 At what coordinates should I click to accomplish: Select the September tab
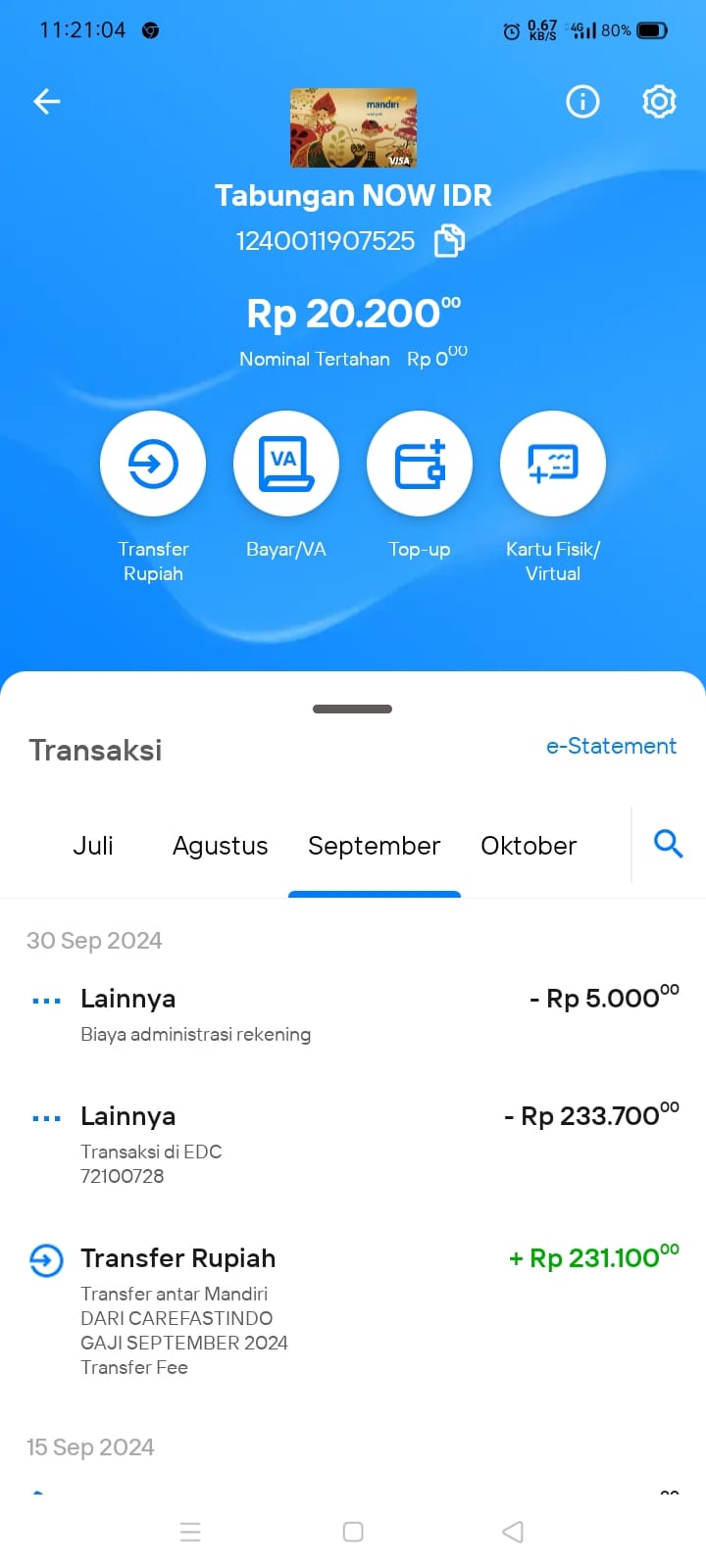375,846
